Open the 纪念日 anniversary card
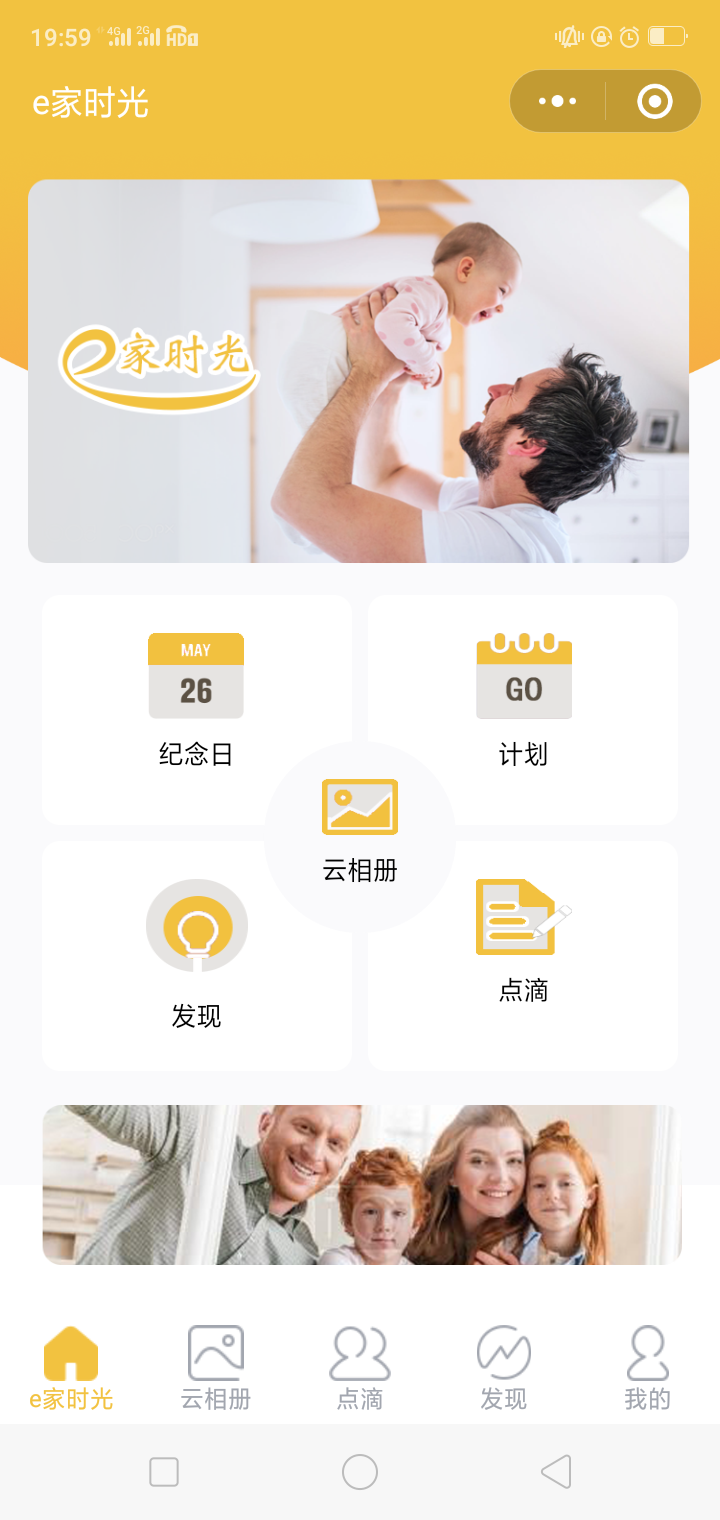 click(196, 700)
